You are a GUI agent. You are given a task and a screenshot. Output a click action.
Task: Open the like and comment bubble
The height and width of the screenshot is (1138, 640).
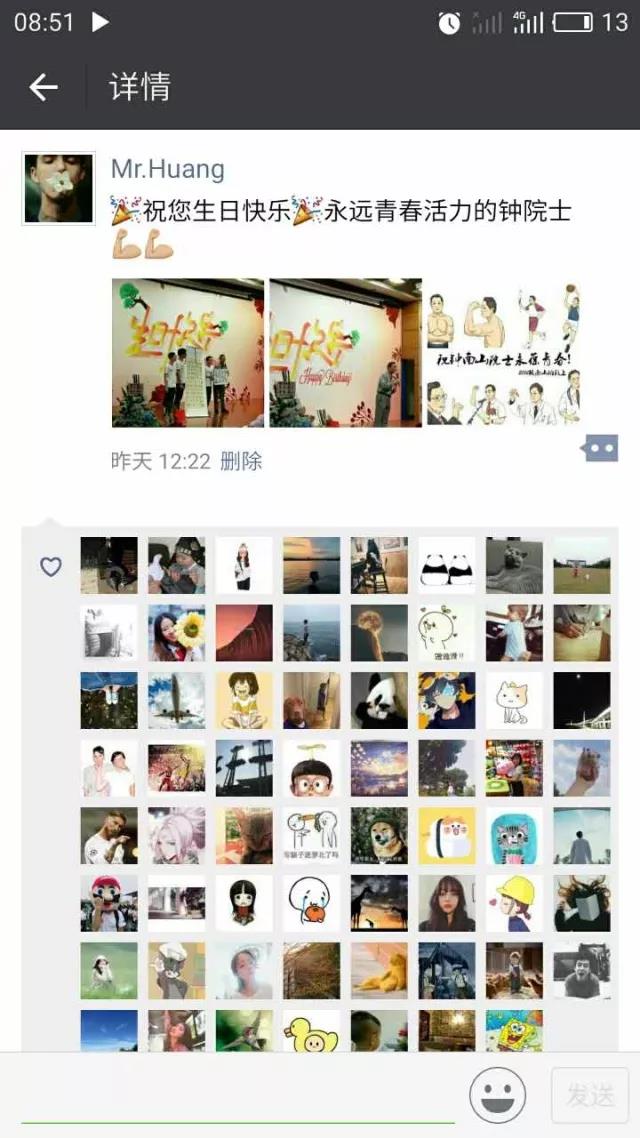pyautogui.click(x=601, y=449)
